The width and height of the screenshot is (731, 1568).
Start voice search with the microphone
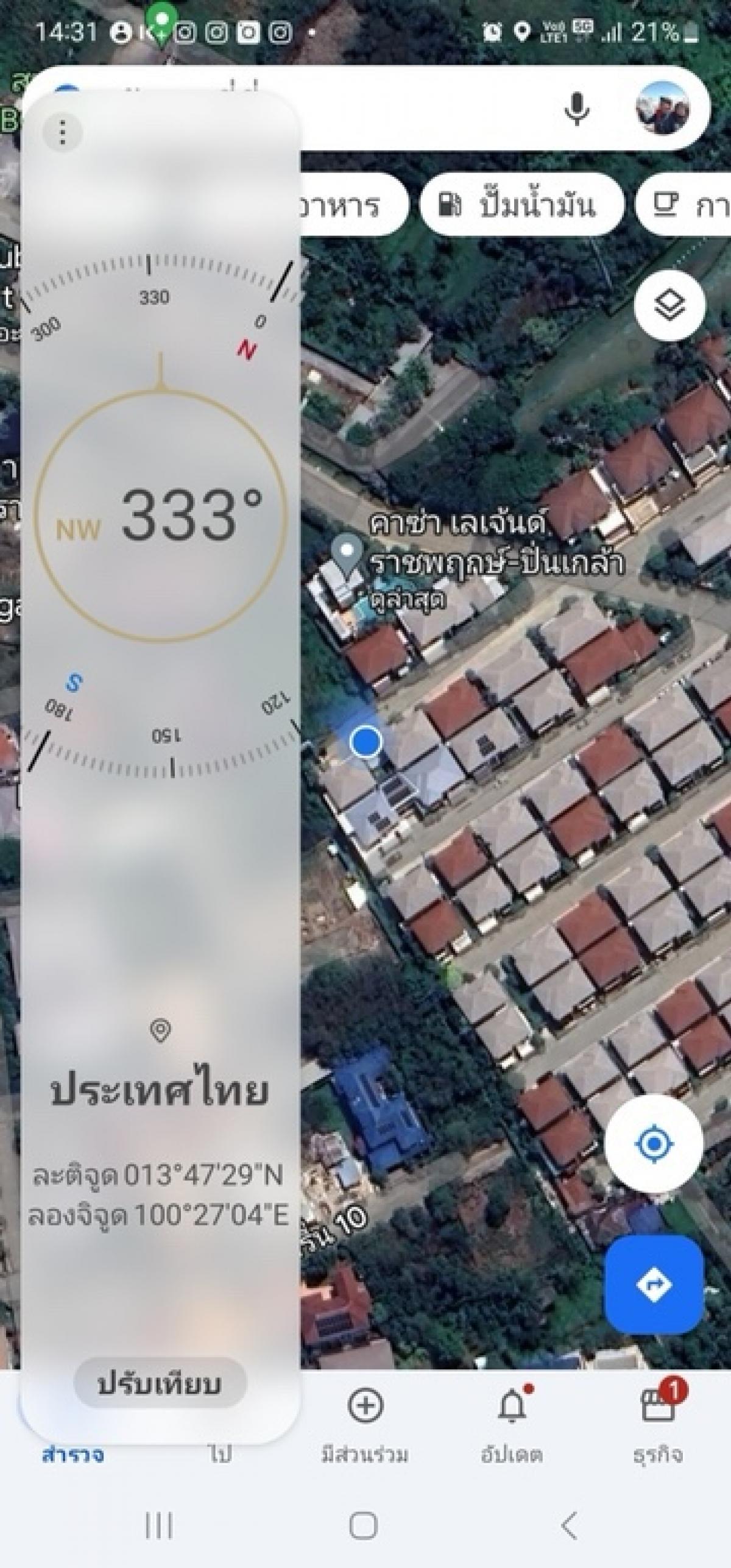[x=576, y=110]
